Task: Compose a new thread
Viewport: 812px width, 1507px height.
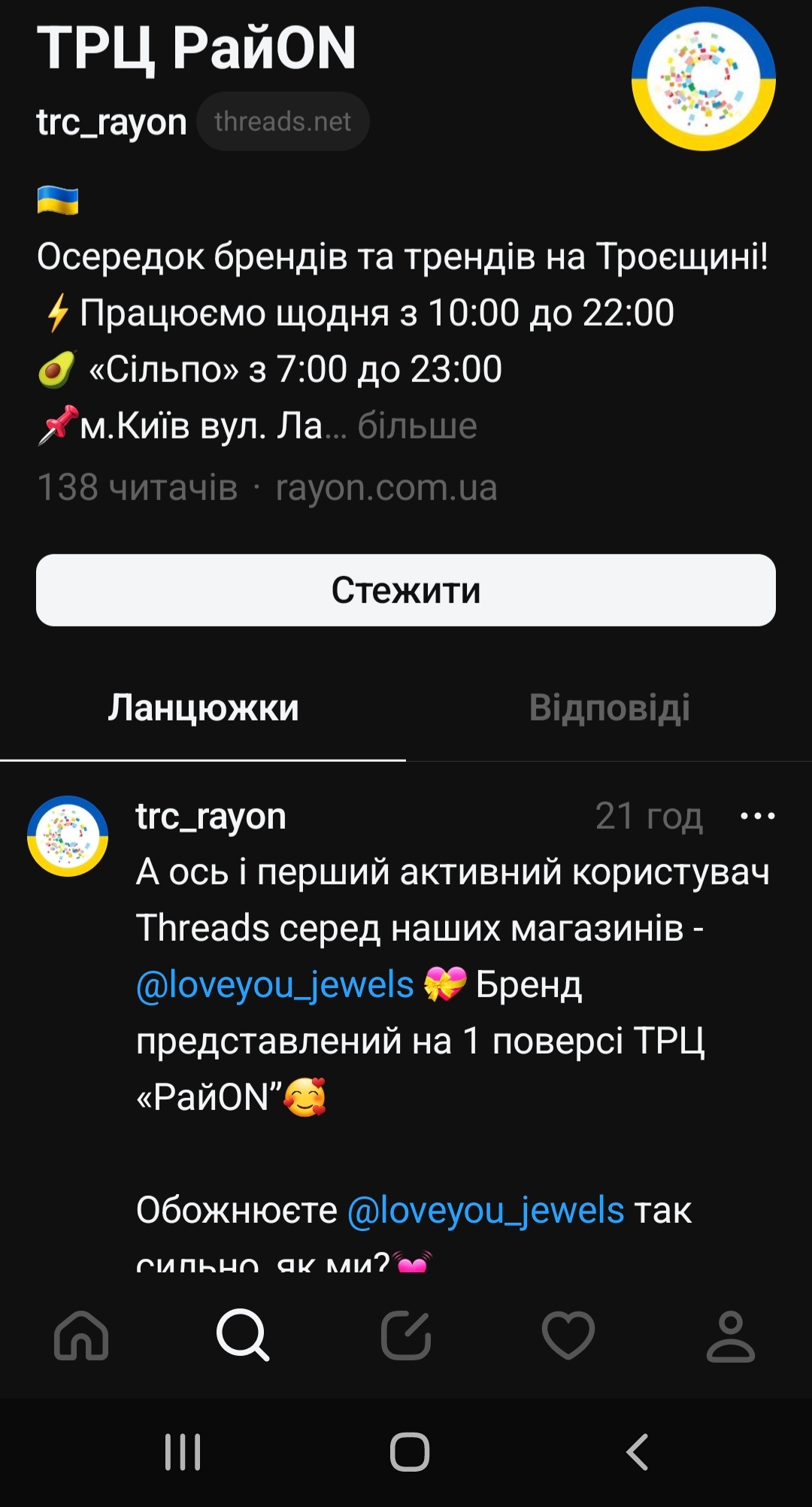Action: pos(406,1336)
